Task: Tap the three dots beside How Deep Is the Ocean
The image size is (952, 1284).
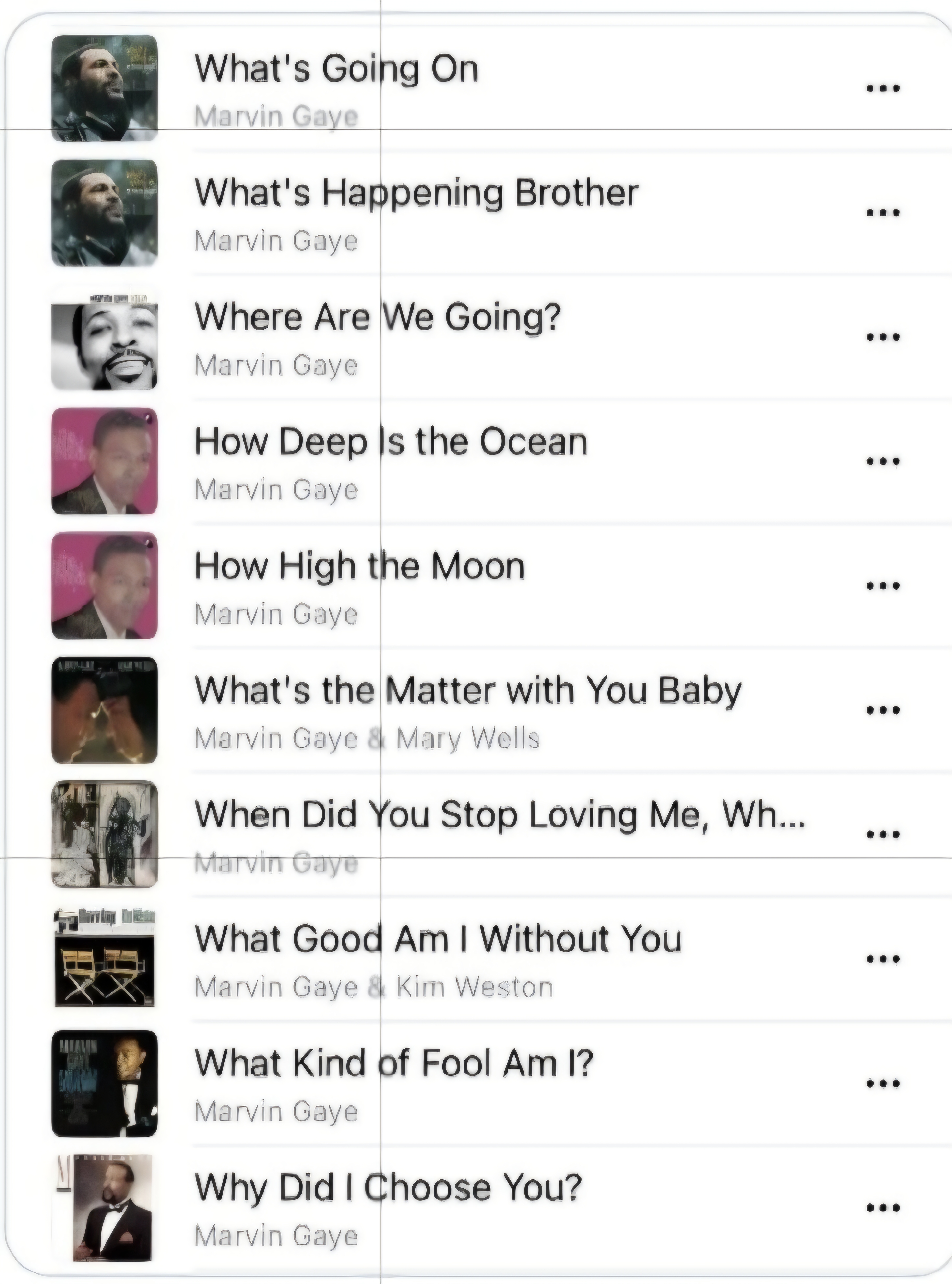Action: (883, 461)
